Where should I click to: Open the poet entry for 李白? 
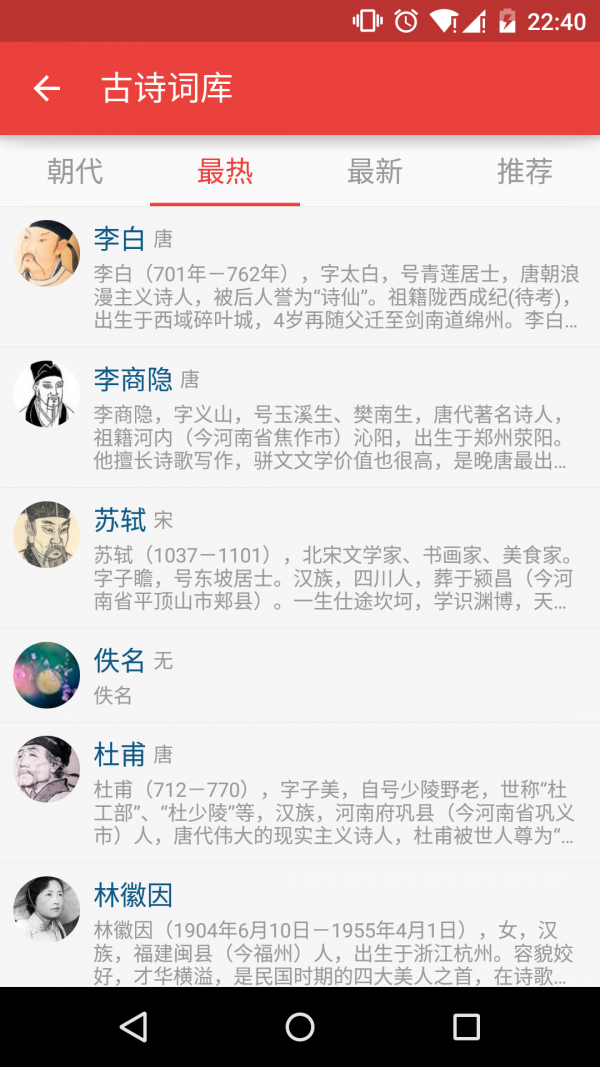pos(300,277)
